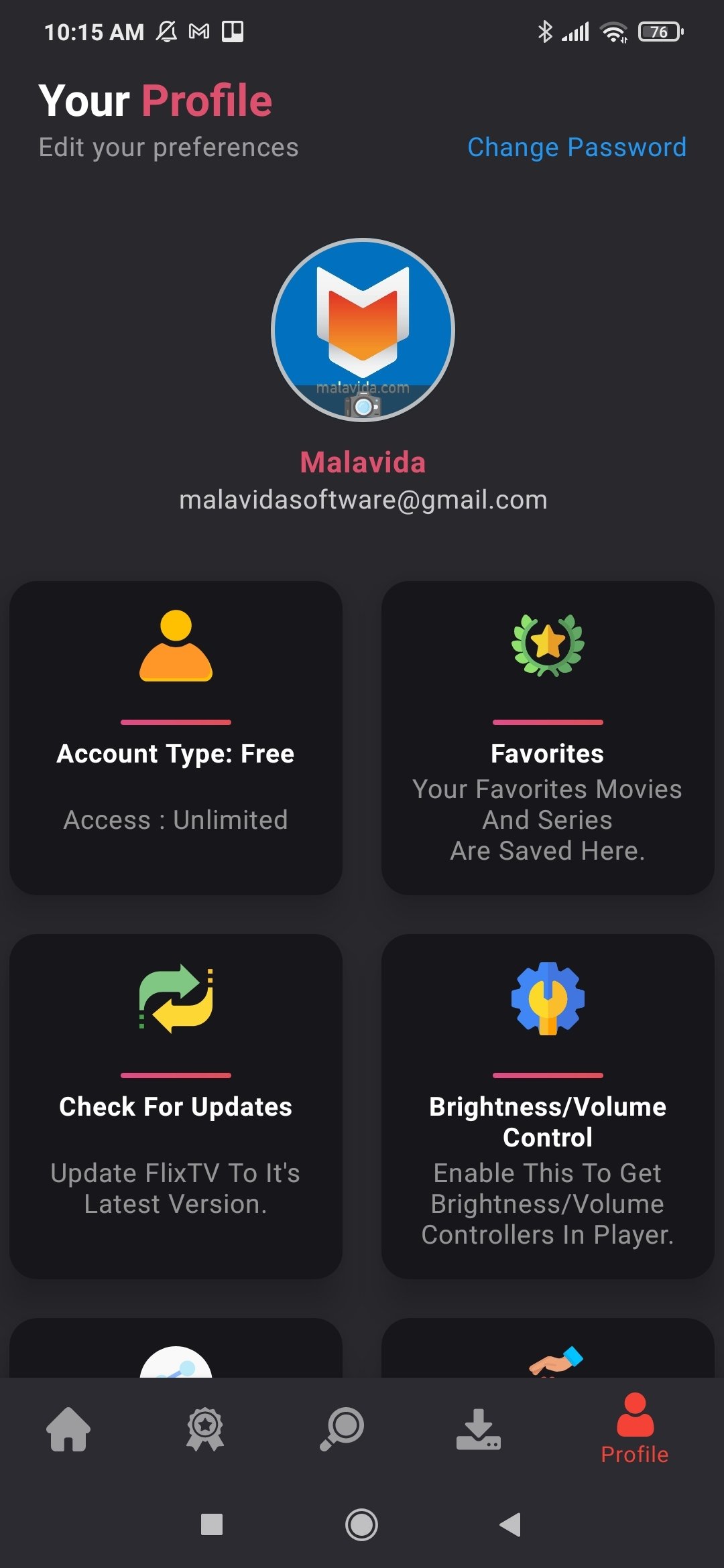Switch to the downloads tab
Viewport: 724px width, 1568px height.
coord(478,1429)
